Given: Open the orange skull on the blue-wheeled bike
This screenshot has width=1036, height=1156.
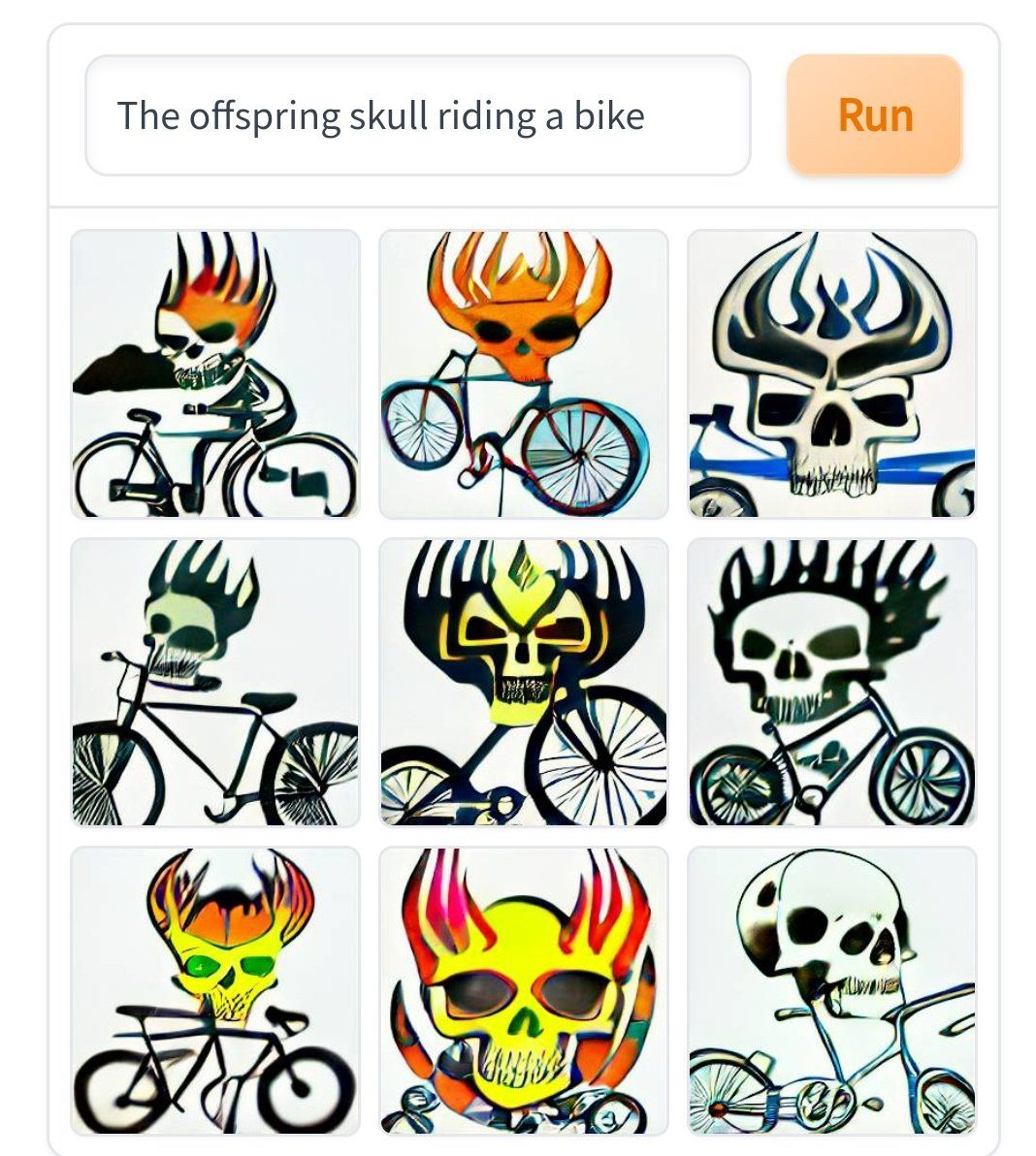Looking at the screenshot, I should [x=523, y=374].
